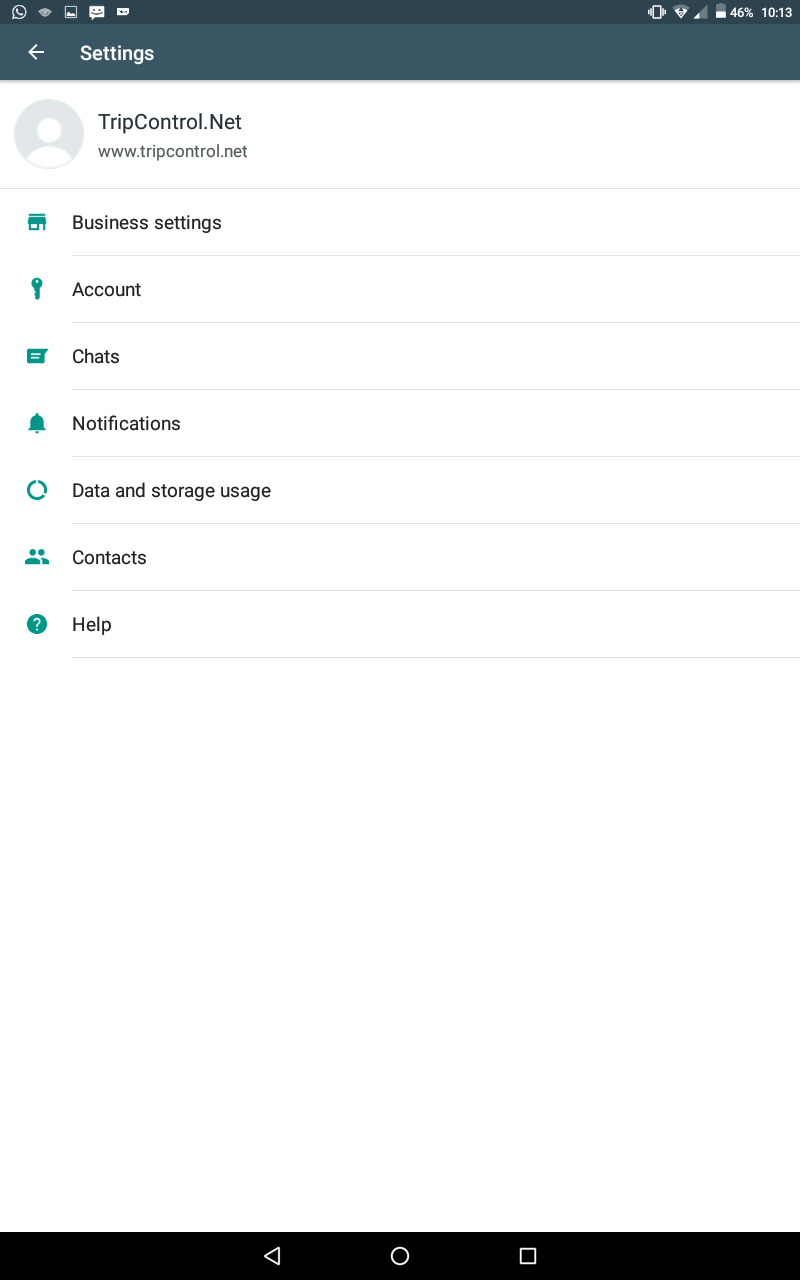Open Chats settings

click(x=400, y=356)
